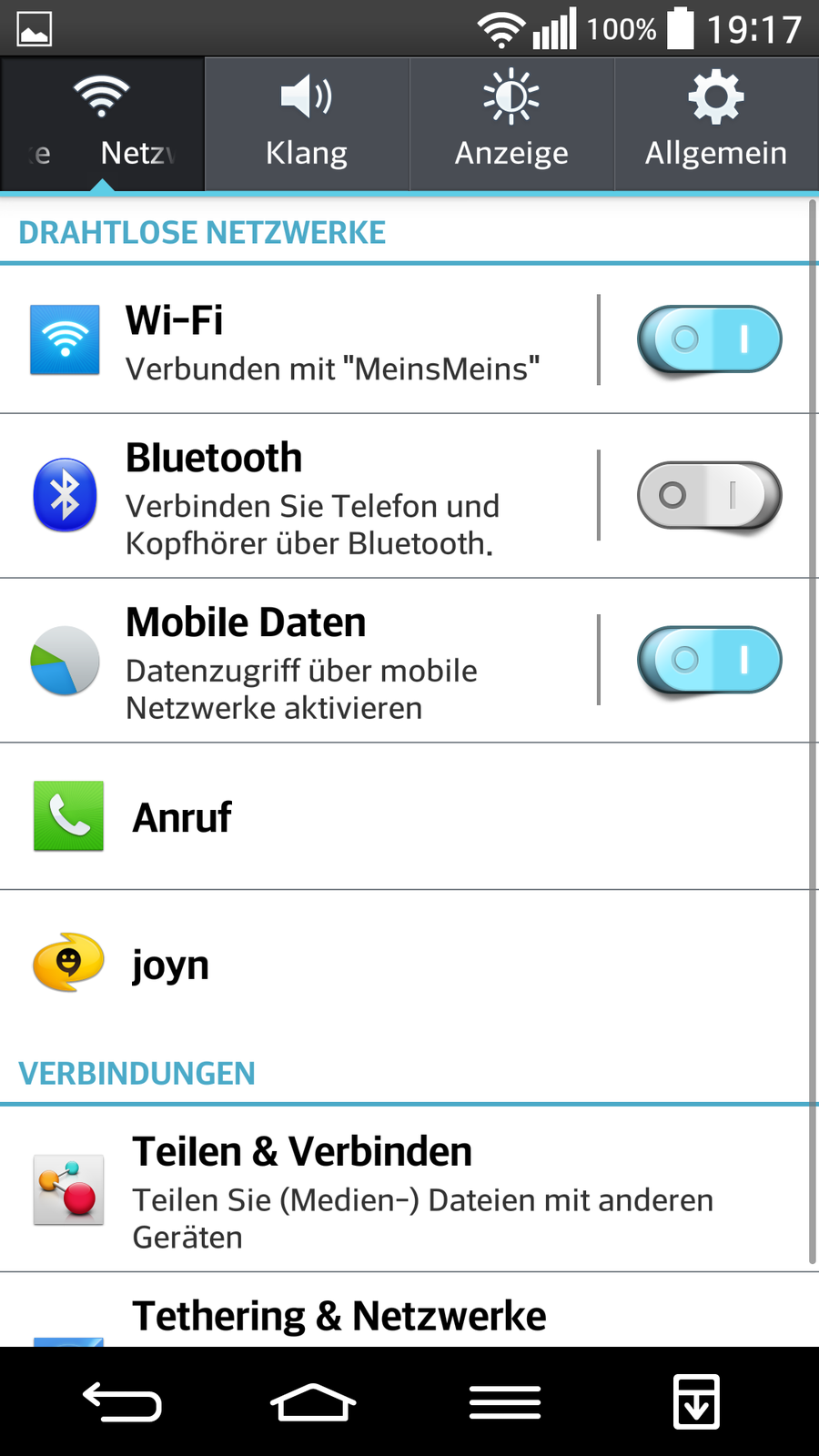
Task: Turn off the Wi-Fi switch
Action: click(x=709, y=339)
